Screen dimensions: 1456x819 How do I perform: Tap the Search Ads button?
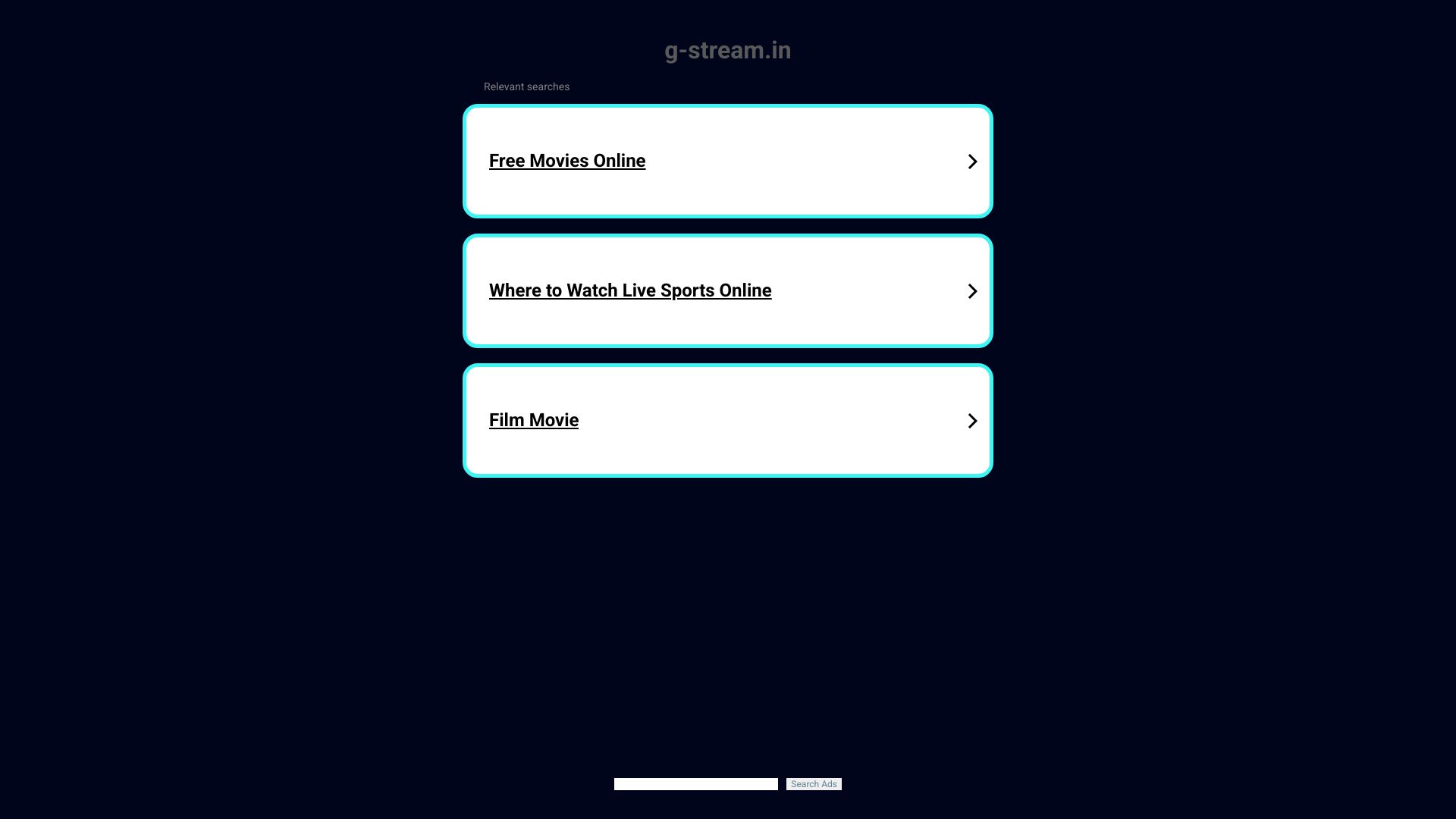click(814, 784)
